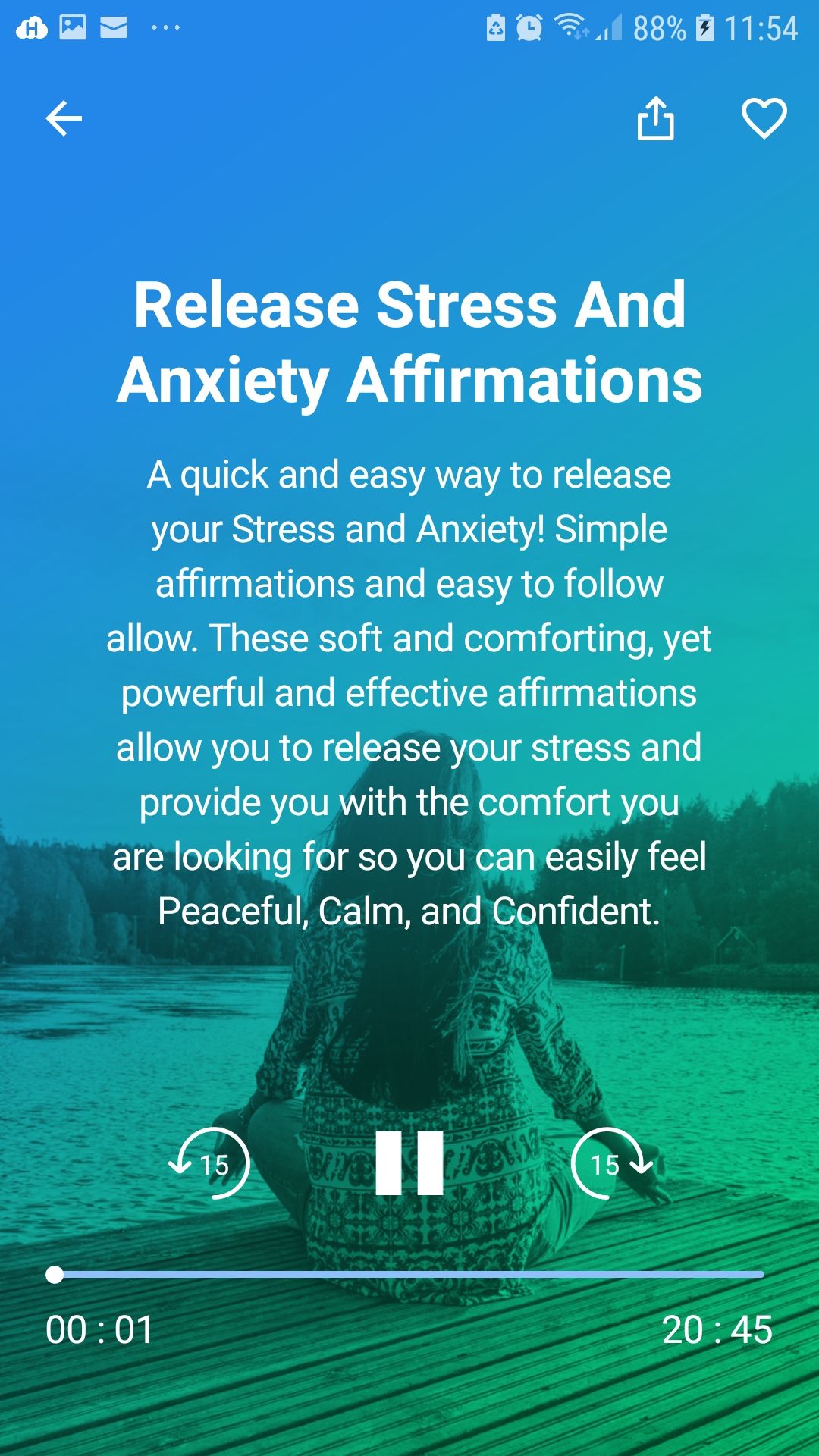
Task: Share this affirmations session
Action: 655,119
